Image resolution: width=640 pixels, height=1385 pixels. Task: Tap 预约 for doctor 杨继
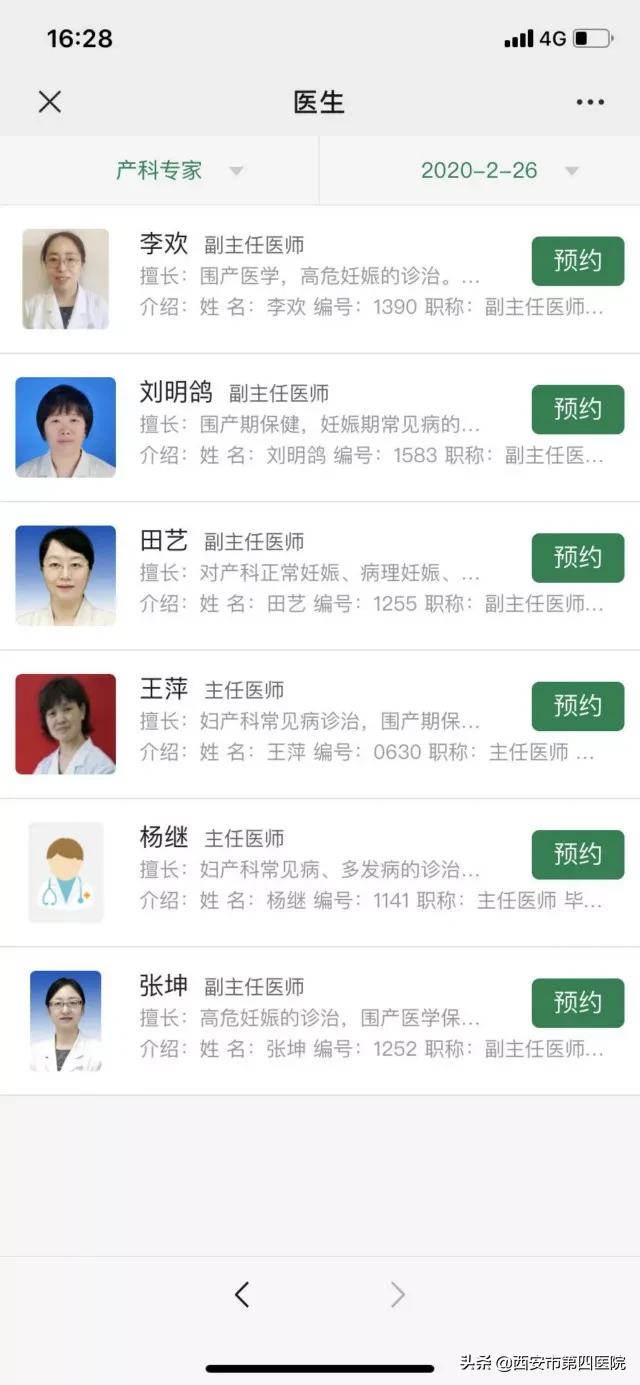click(x=577, y=854)
